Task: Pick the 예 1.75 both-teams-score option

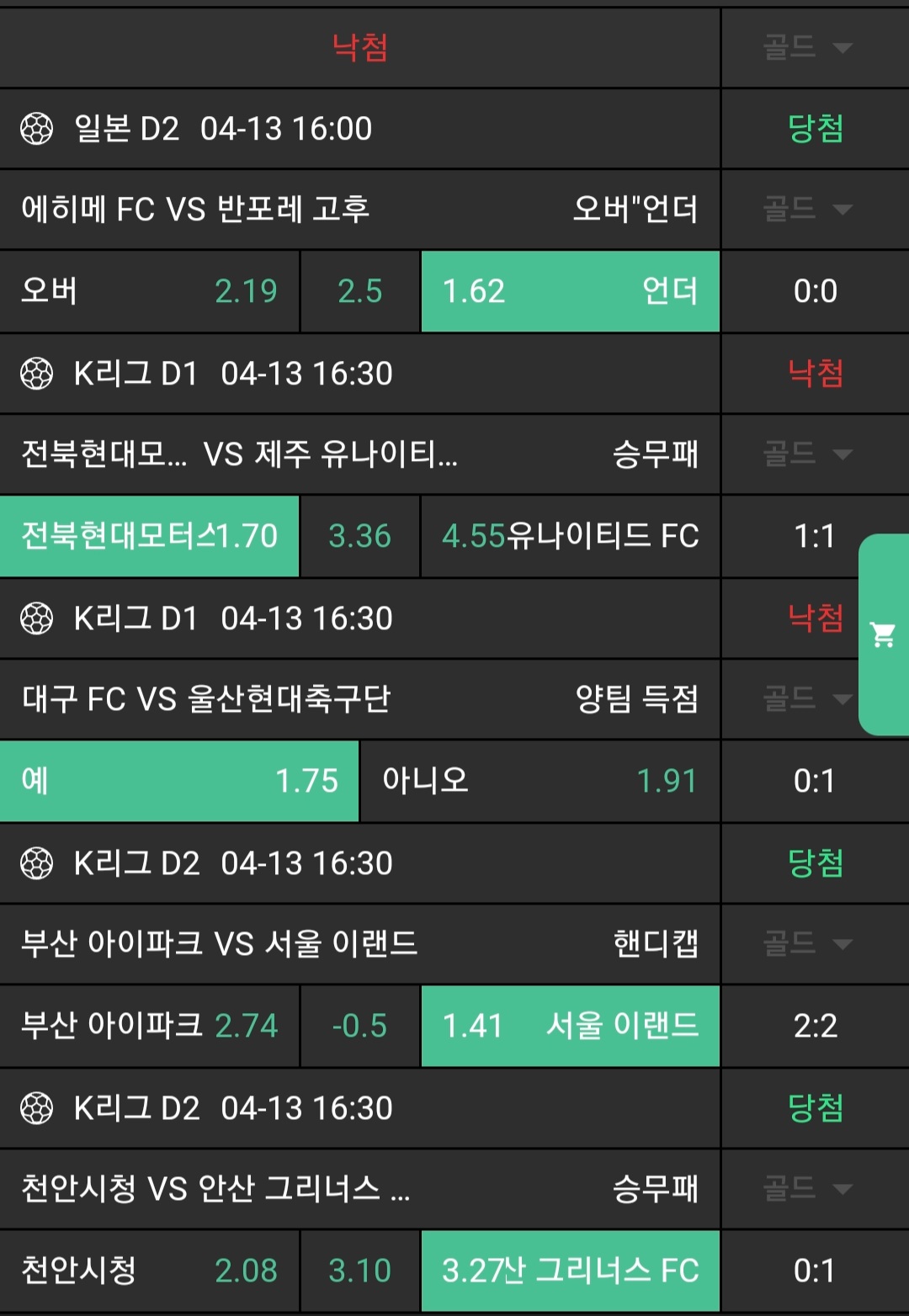Action: (x=178, y=781)
